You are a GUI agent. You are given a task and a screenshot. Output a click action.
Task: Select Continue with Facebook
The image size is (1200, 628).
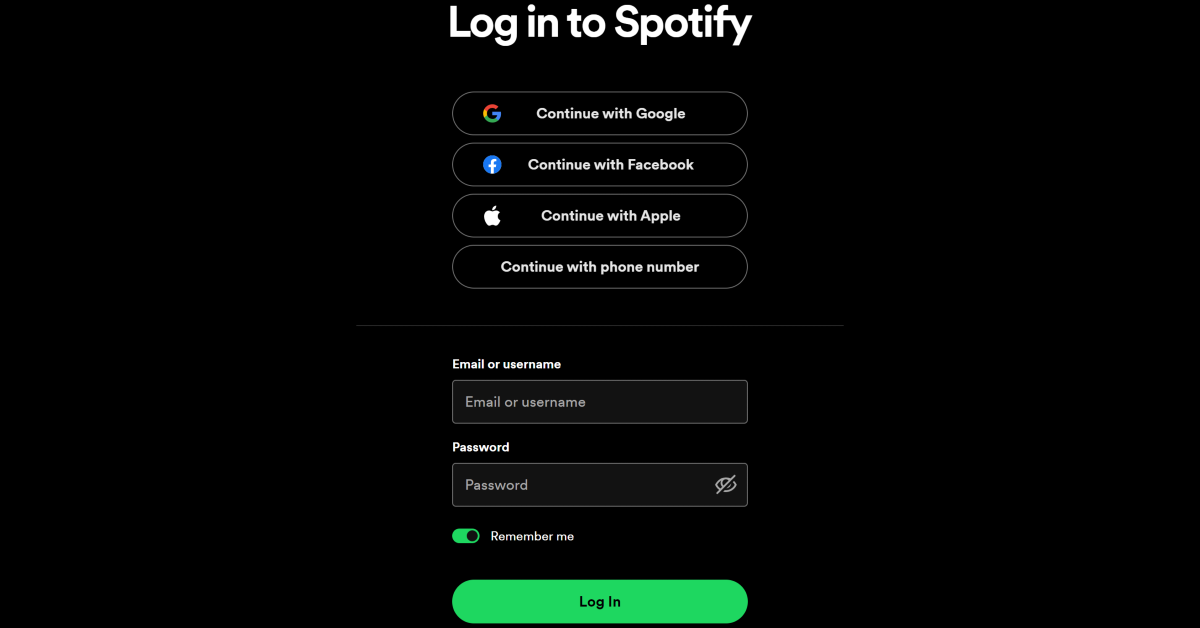click(600, 164)
